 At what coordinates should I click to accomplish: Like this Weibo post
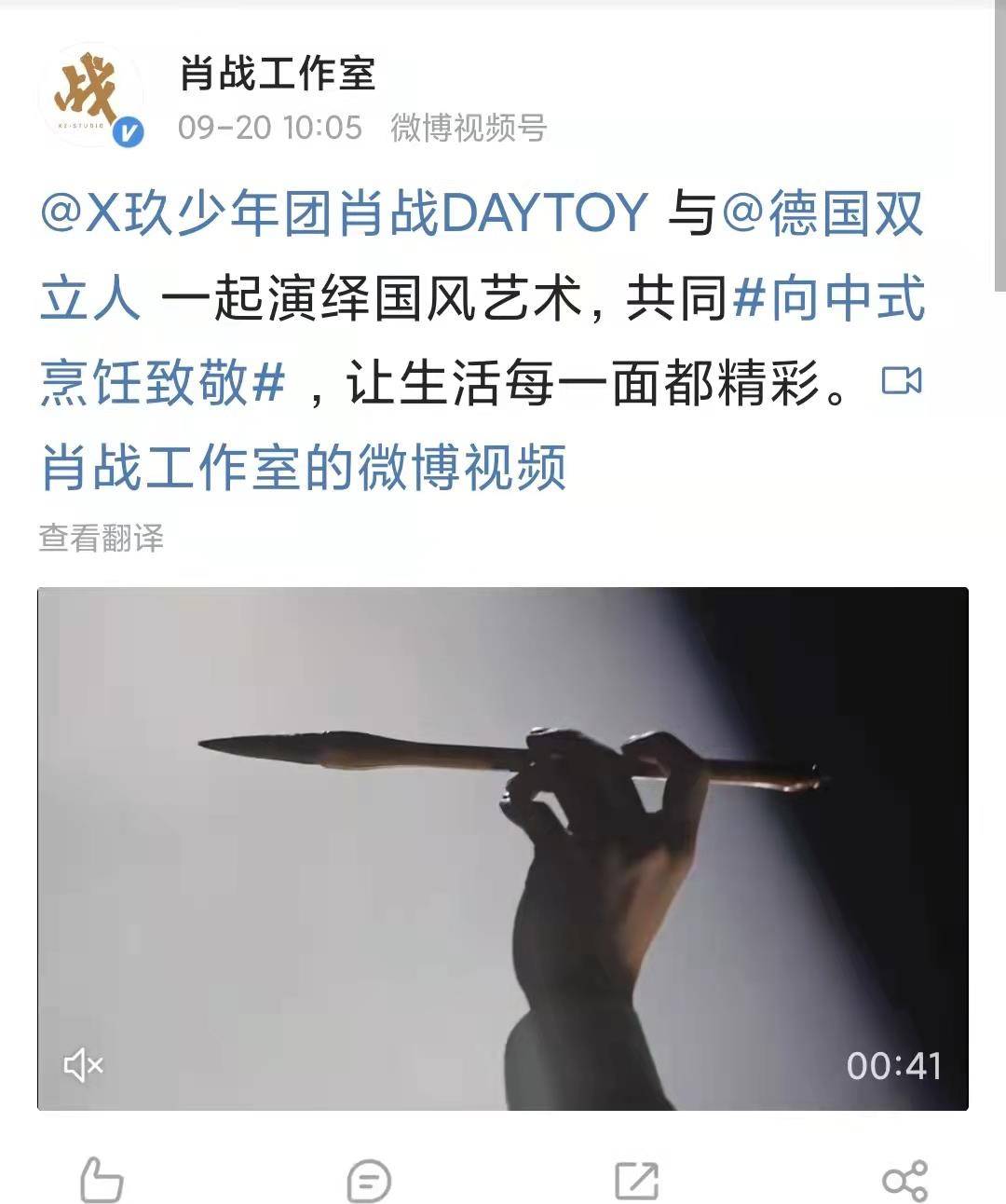pyautogui.click(x=101, y=1180)
